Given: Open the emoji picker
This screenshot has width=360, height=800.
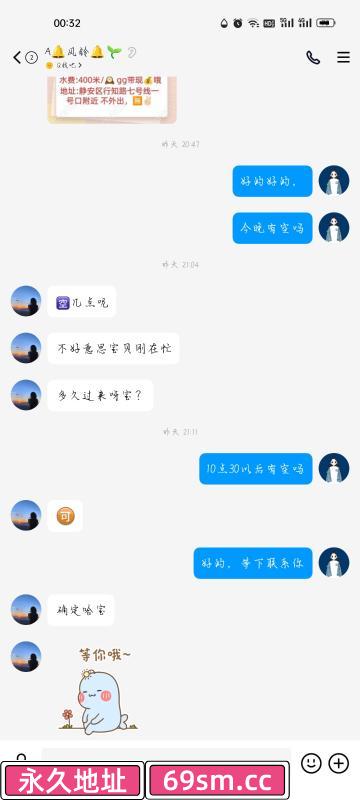Looking at the screenshot, I should point(311,763).
